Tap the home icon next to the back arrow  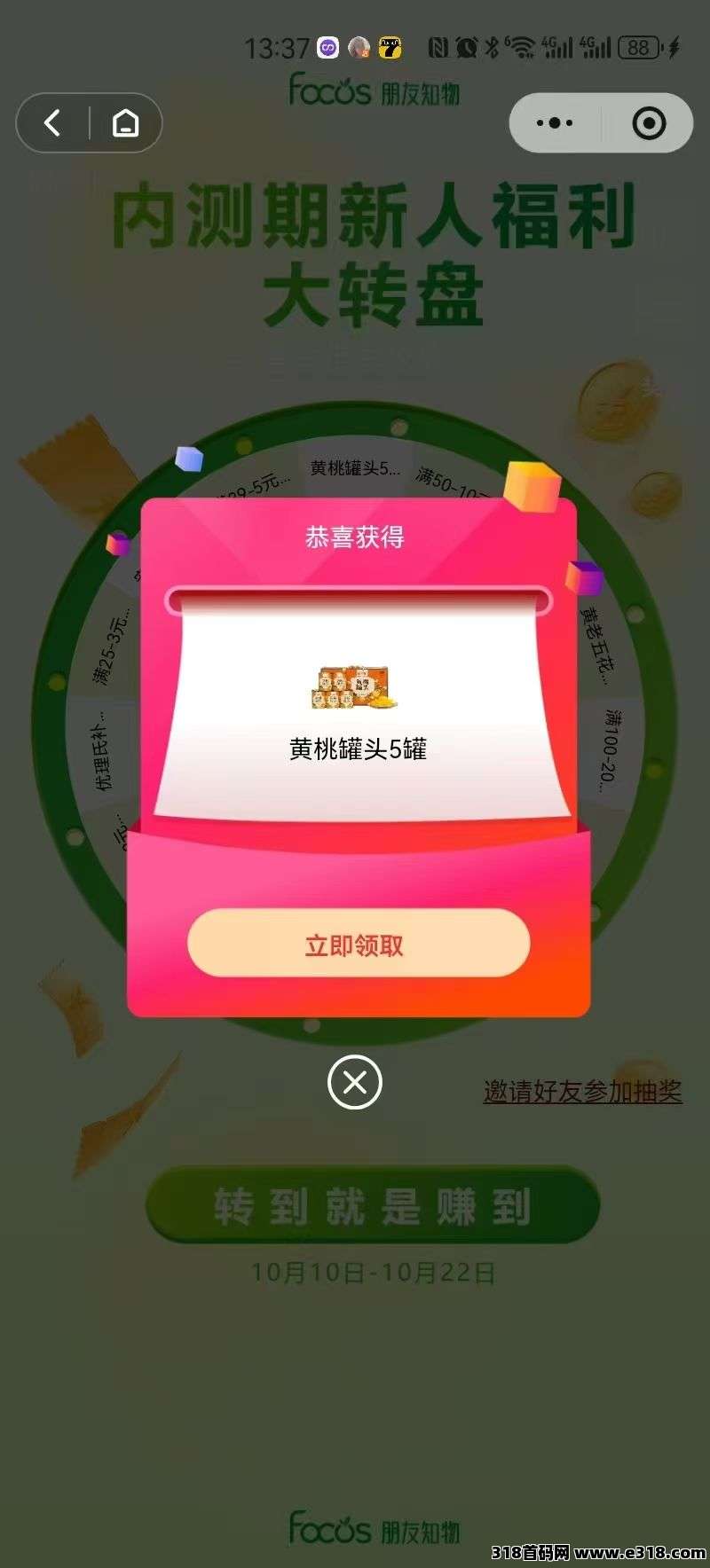pyautogui.click(x=124, y=123)
